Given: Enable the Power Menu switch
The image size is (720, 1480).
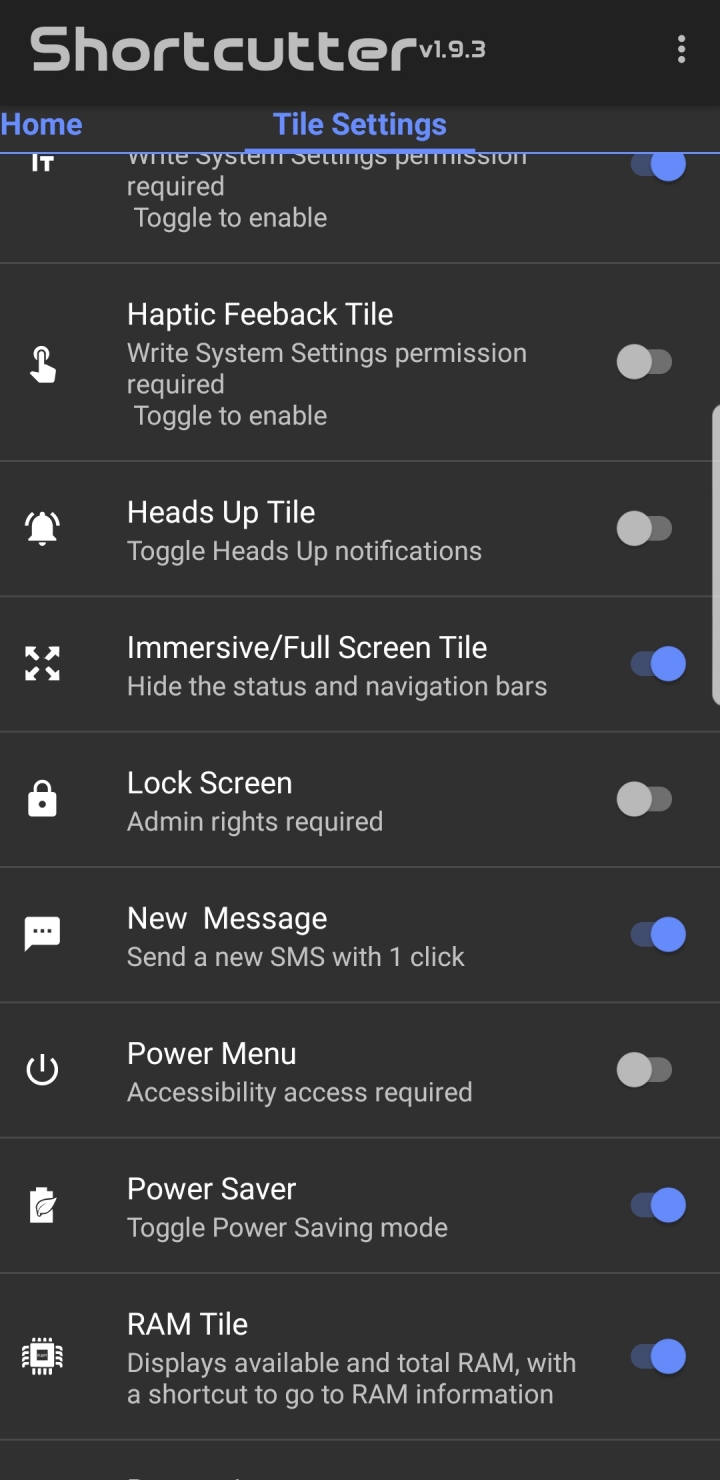Looking at the screenshot, I should 645,1070.
